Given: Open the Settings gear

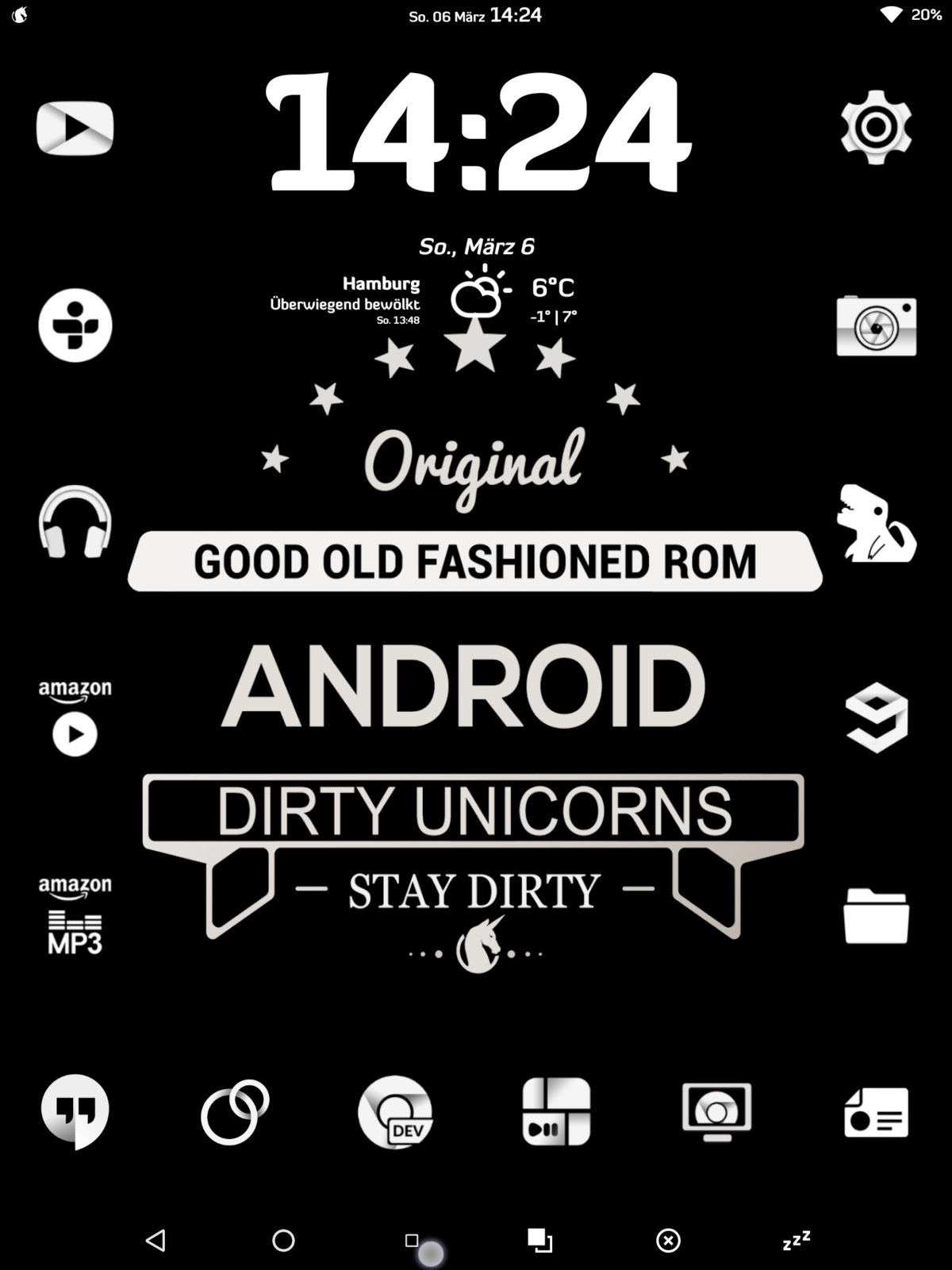Looking at the screenshot, I should pyautogui.click(x=876, y=127).
